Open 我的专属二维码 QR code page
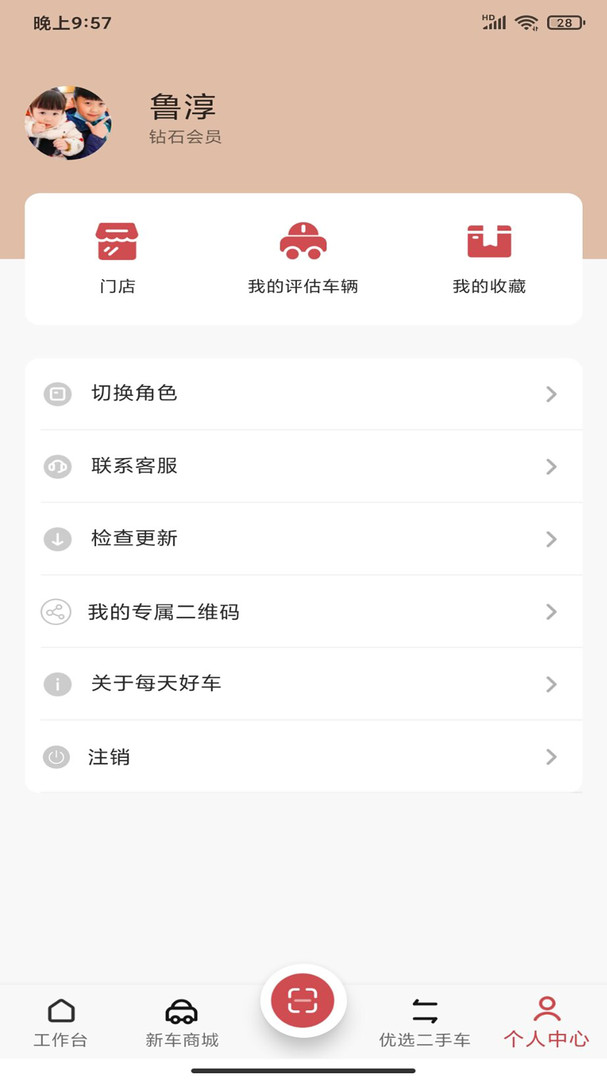 (x=303, y=612)
